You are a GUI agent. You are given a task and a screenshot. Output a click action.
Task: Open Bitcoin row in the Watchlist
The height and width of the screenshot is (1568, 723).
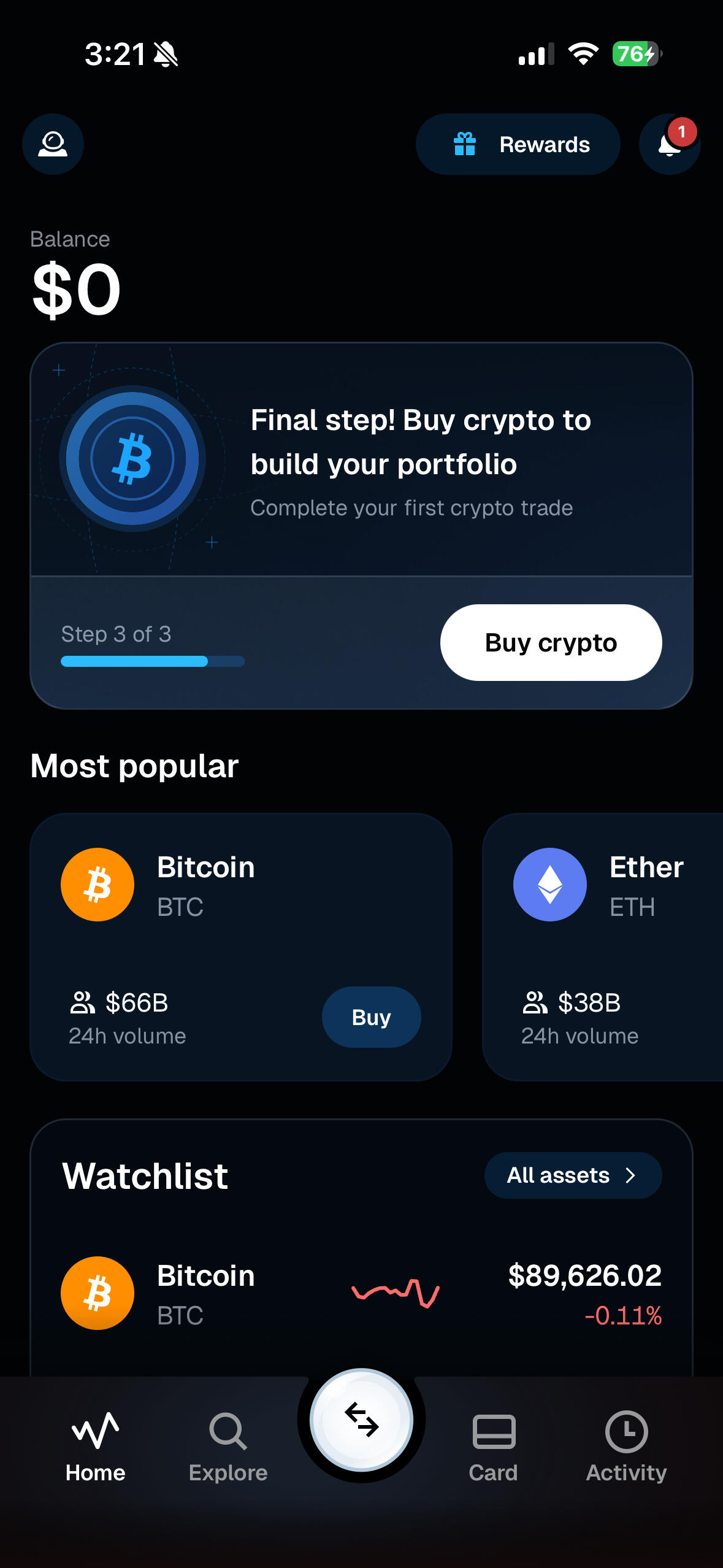tap(361, 1293)
